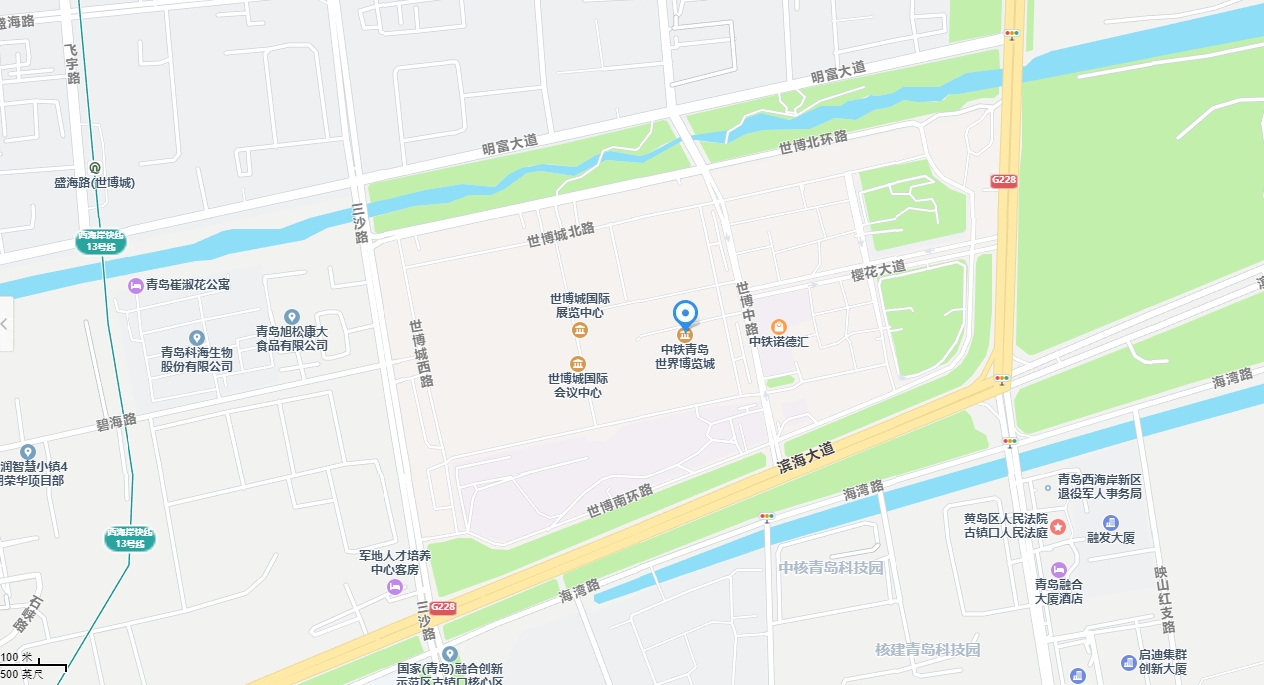Select the 润智慧小镇4 project marker

[x=28, y=452]
